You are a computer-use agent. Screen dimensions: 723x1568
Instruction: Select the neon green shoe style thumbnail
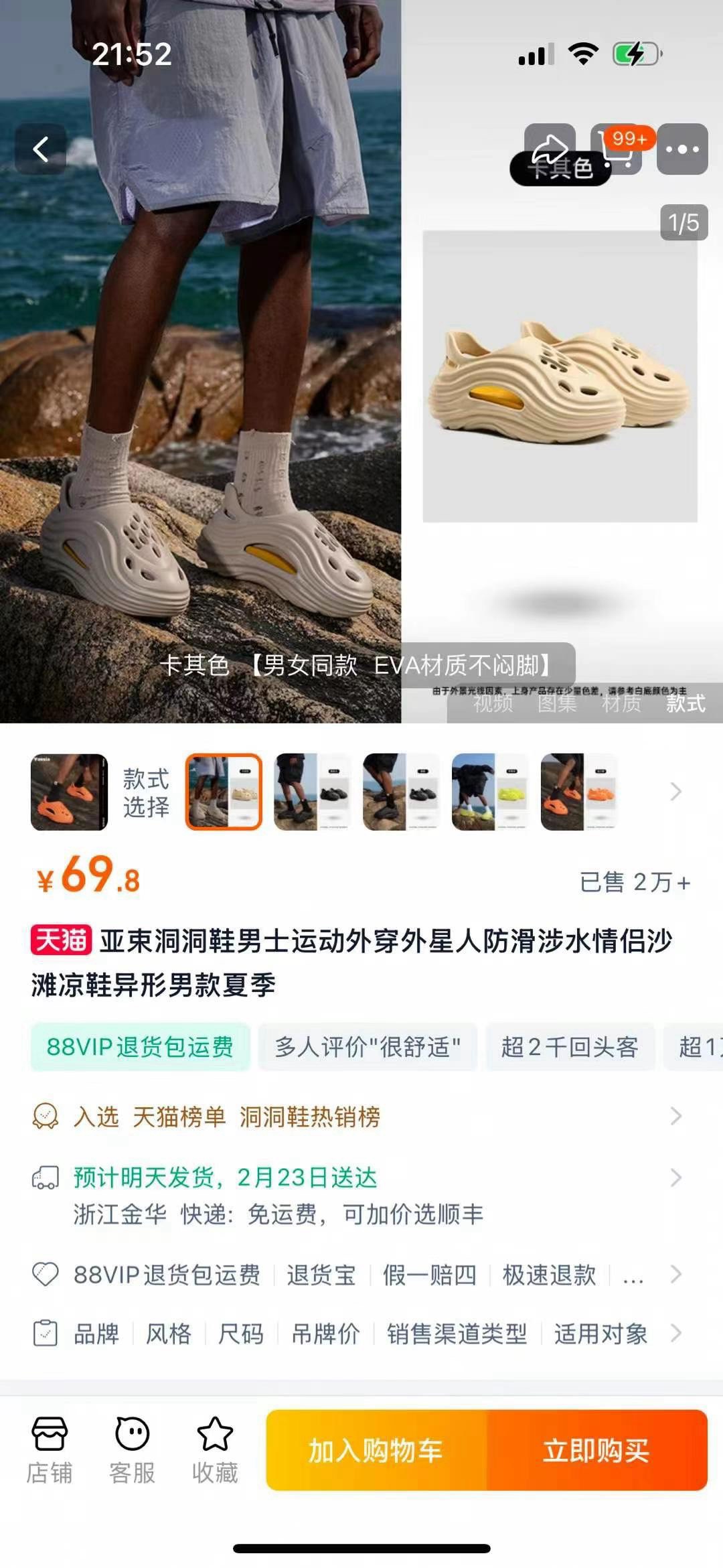click(x=490, y=792)
